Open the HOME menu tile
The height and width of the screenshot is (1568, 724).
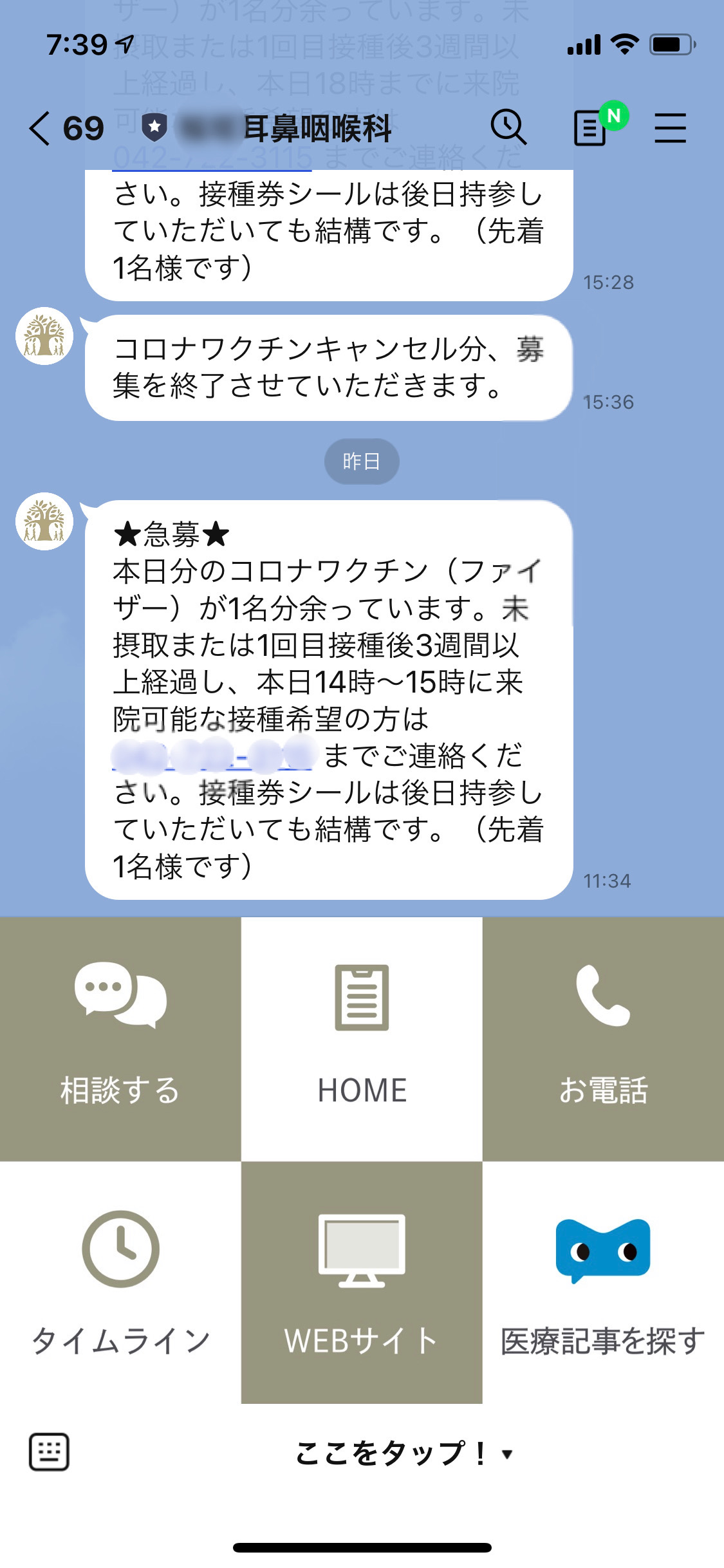362,1039
